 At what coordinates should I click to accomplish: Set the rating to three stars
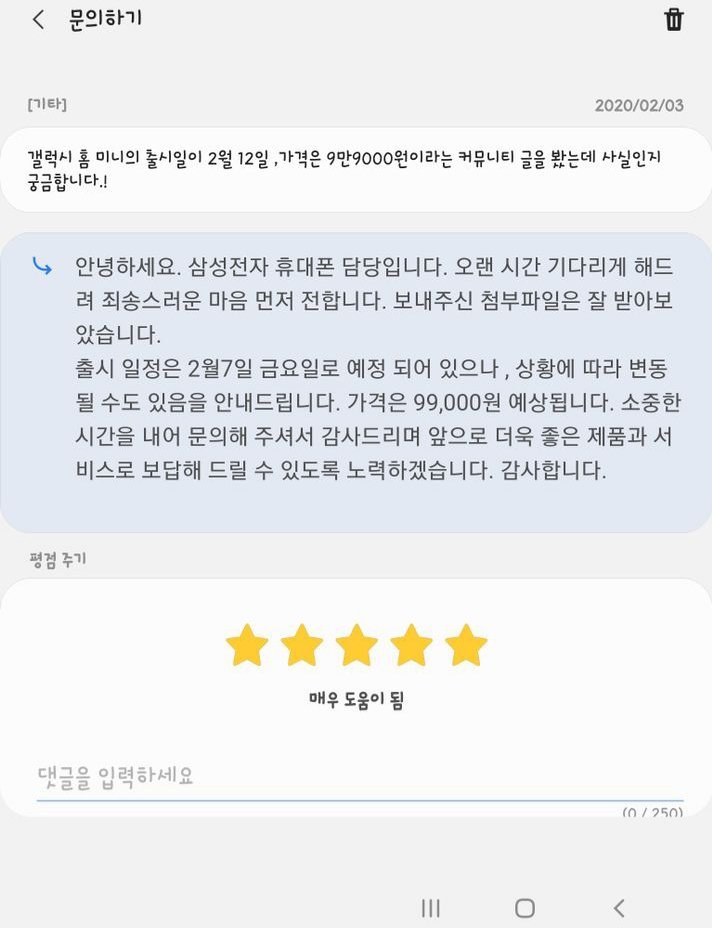click(x=356, y=645)
